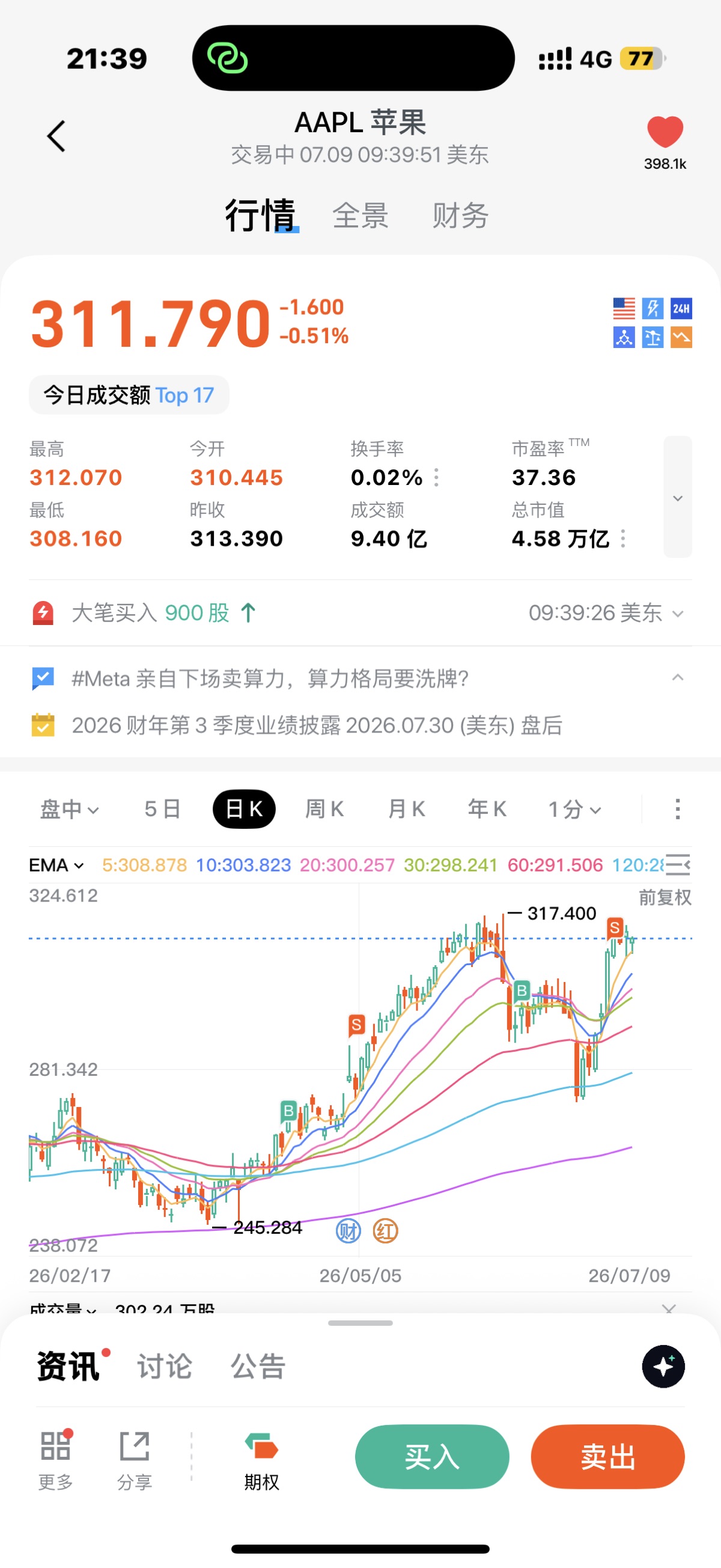Image resolution: width=721 pixels, height=1568 pixels.
Task: Open the 今日成交额 Top 17 chip
Action: pos(129,395)
